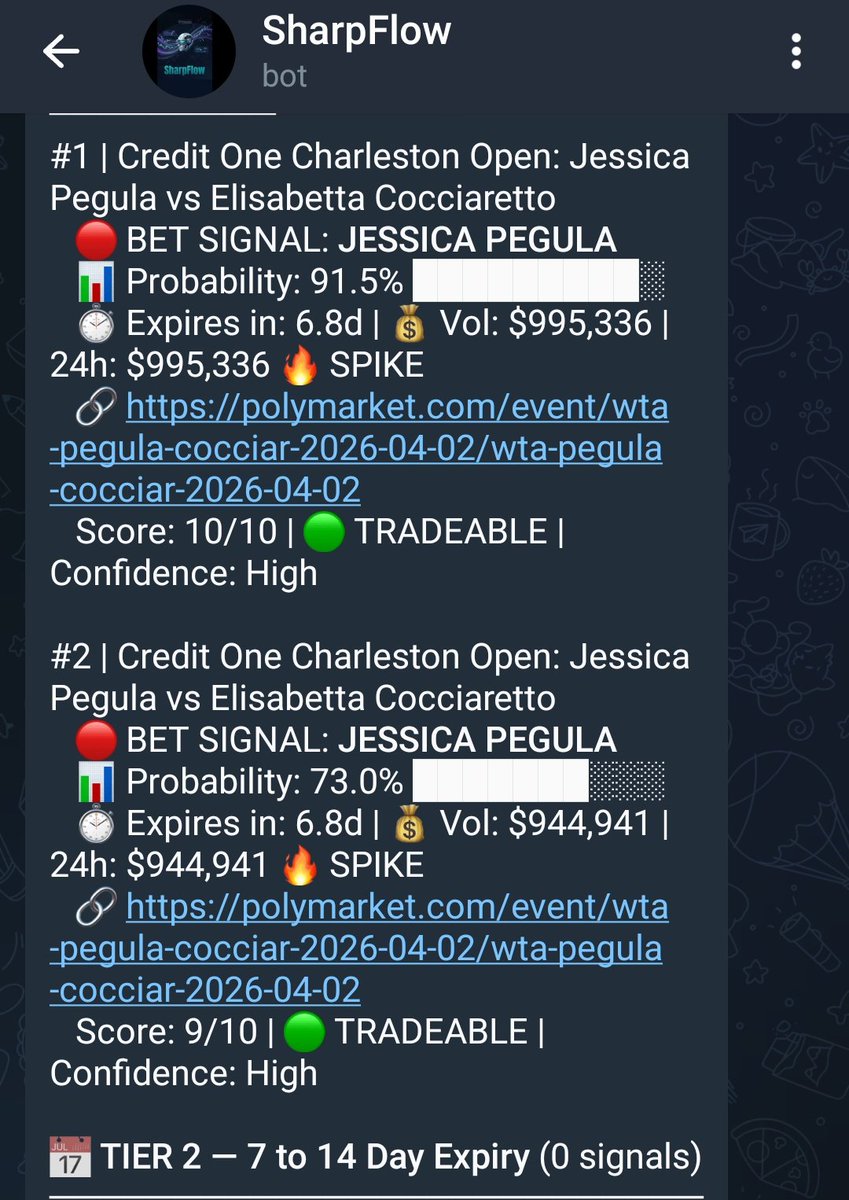Open the three-dot overflow menu
Image resolution: width=849 pixels, height=1200 pixels.
[x=796, y=52]
